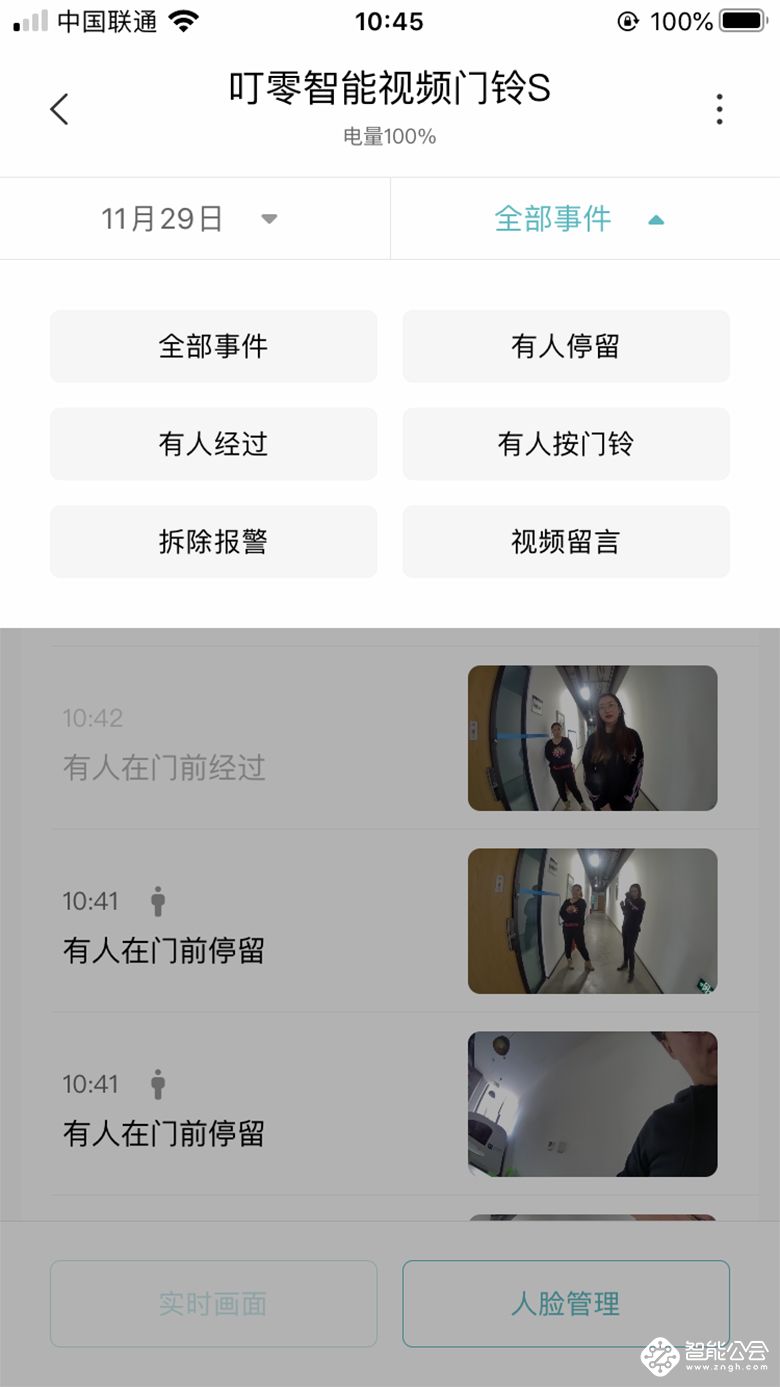The height and width of the screenshot is (1387, 780).
Task: Tap the 人脸管理 button
Action: 565,1303
